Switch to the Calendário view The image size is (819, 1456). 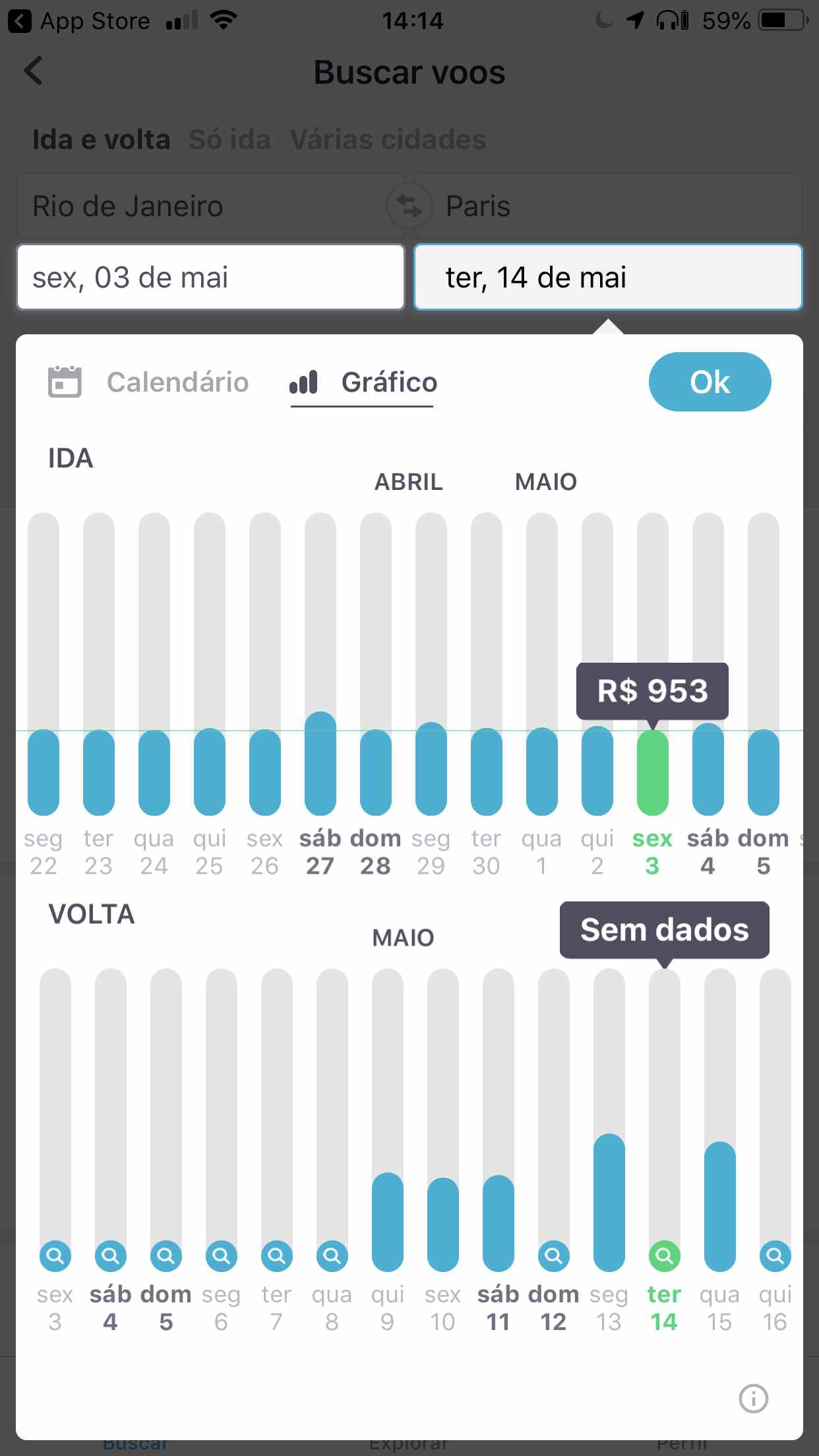pos(149,382)
